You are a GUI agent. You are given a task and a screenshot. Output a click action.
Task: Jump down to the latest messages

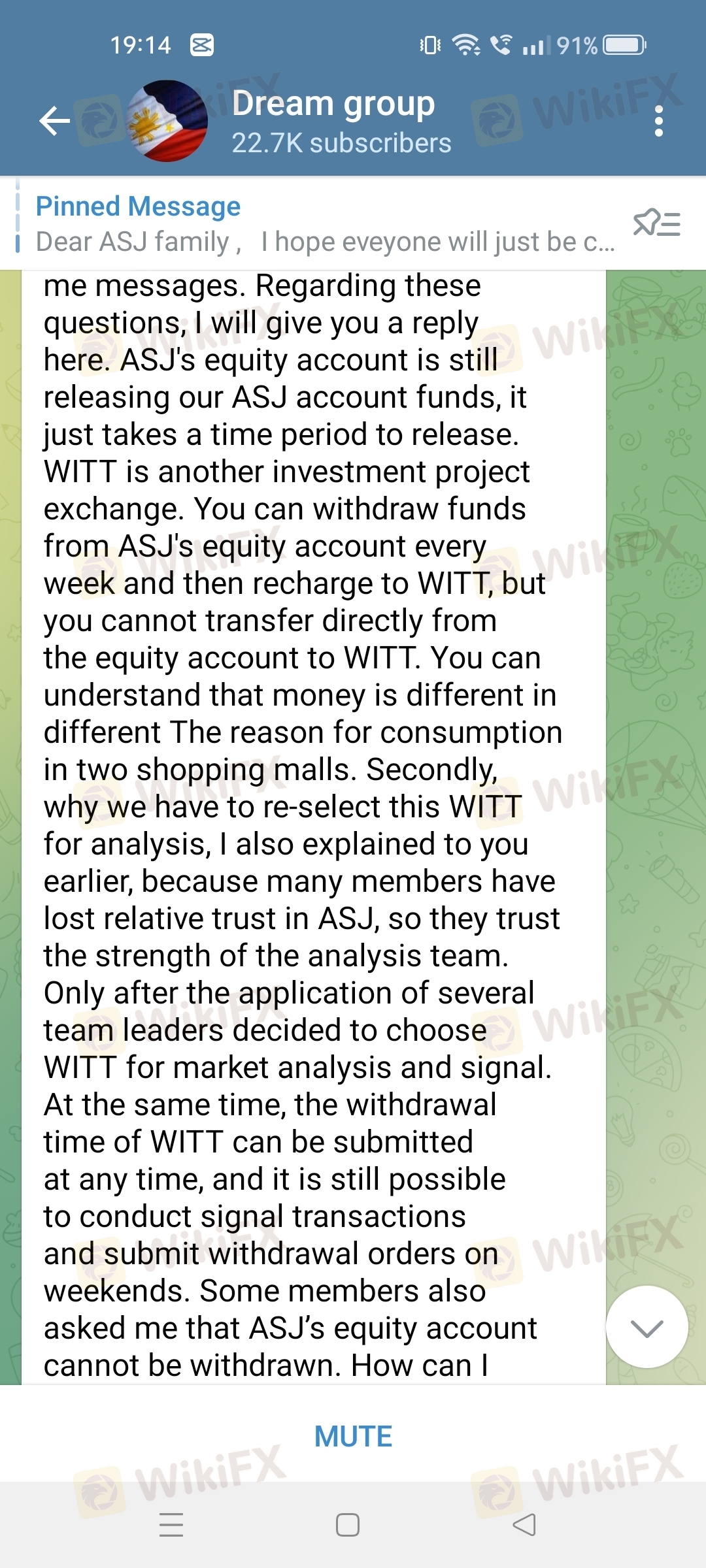click(647, 1327)
